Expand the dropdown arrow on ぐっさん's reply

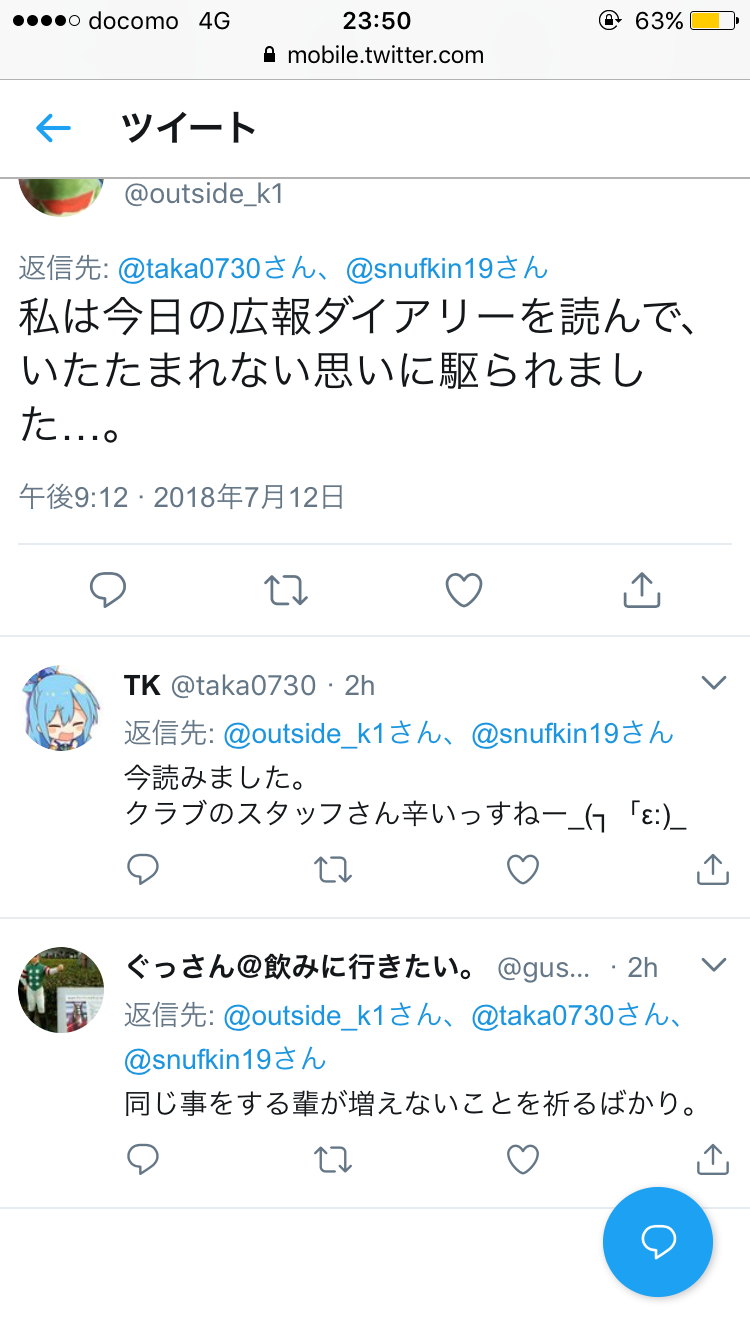(713, 965)
